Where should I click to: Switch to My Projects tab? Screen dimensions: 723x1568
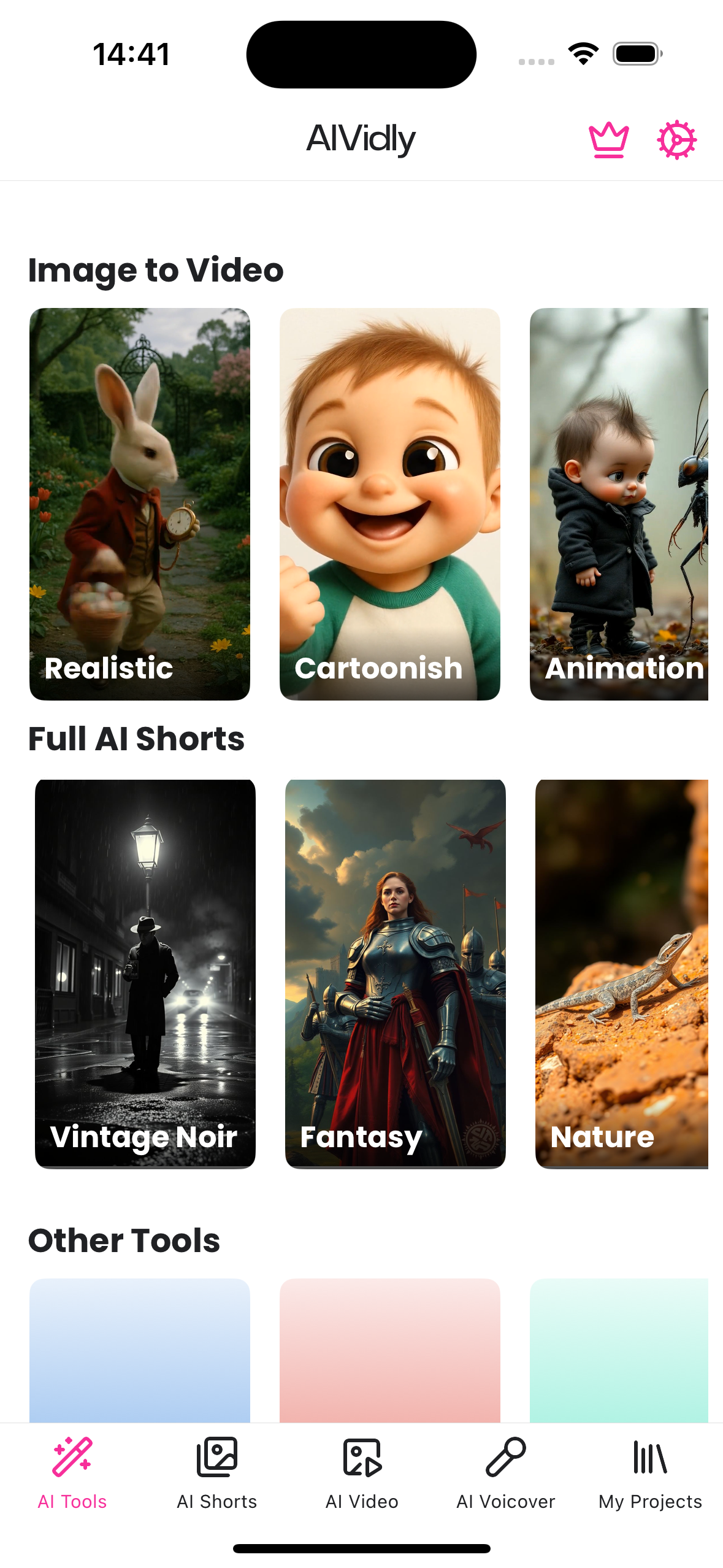(x=650, y=1473)
